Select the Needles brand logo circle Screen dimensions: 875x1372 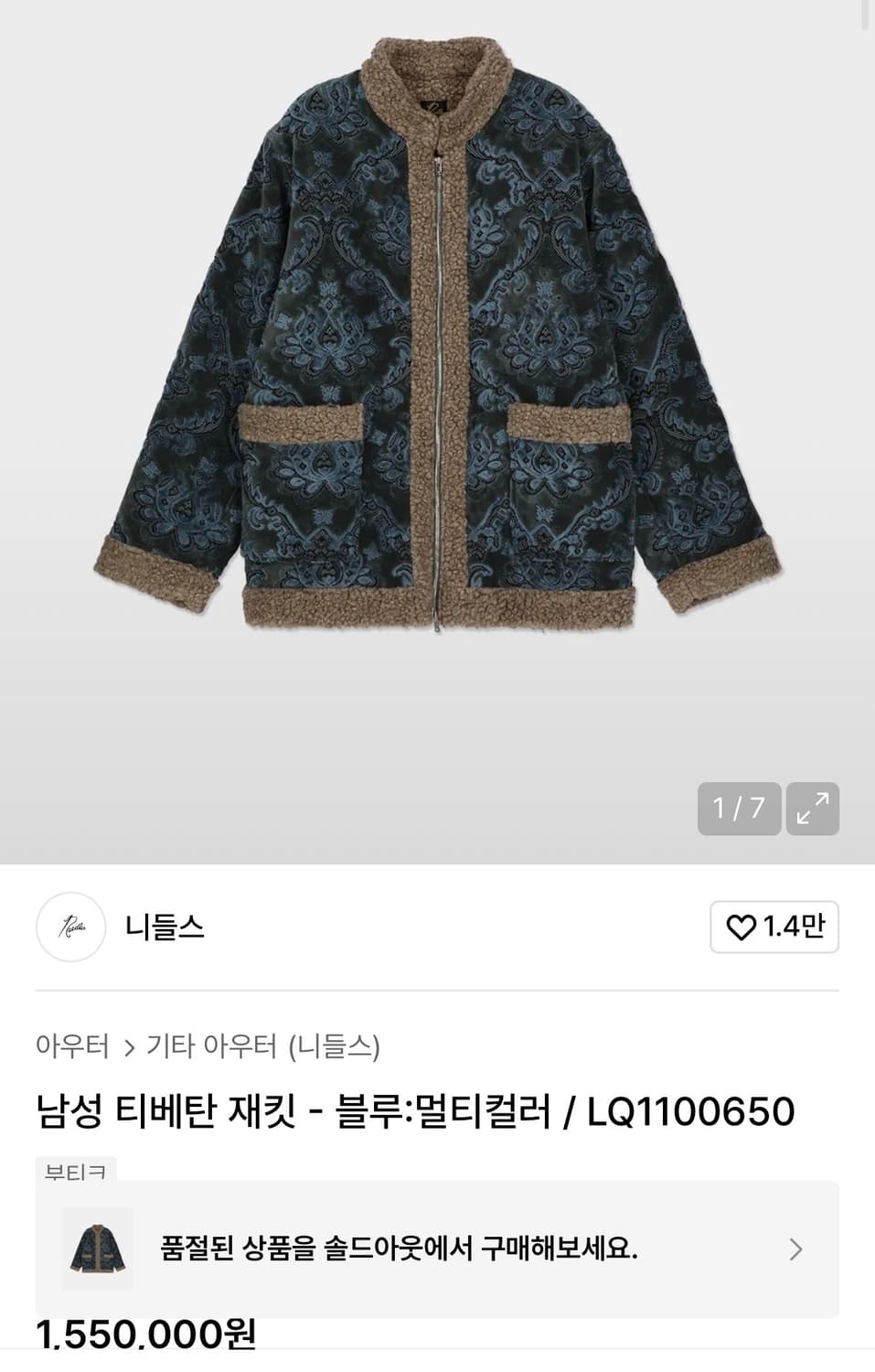pyautogui.click(x=74, y=927)
